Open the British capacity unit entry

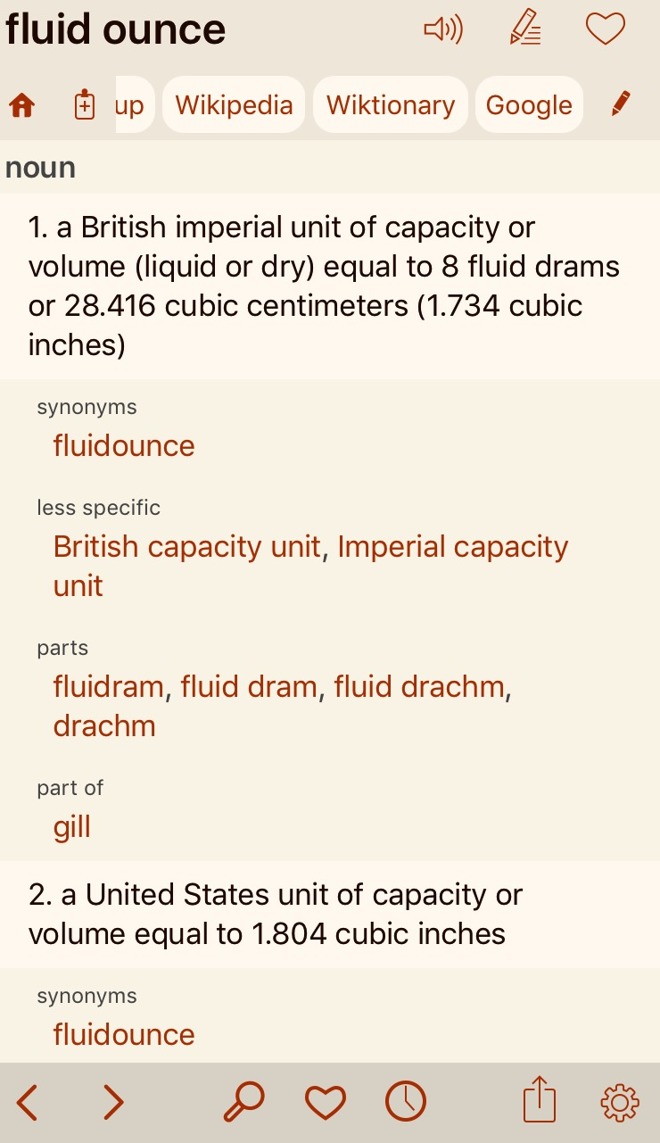coord(187,547)
